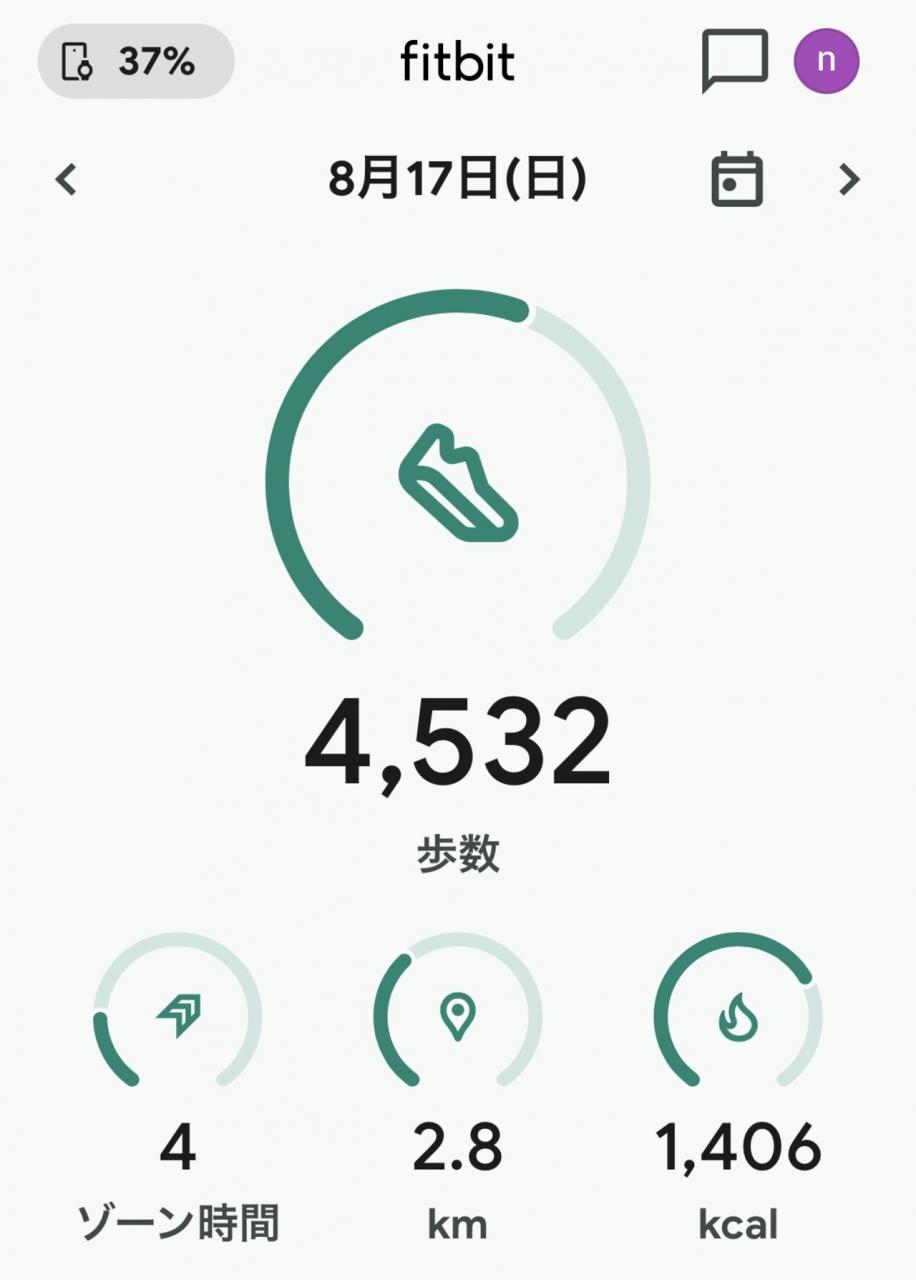The image size is (916, 1280).
Task: Go to the next day
Action: pos(849,180)
